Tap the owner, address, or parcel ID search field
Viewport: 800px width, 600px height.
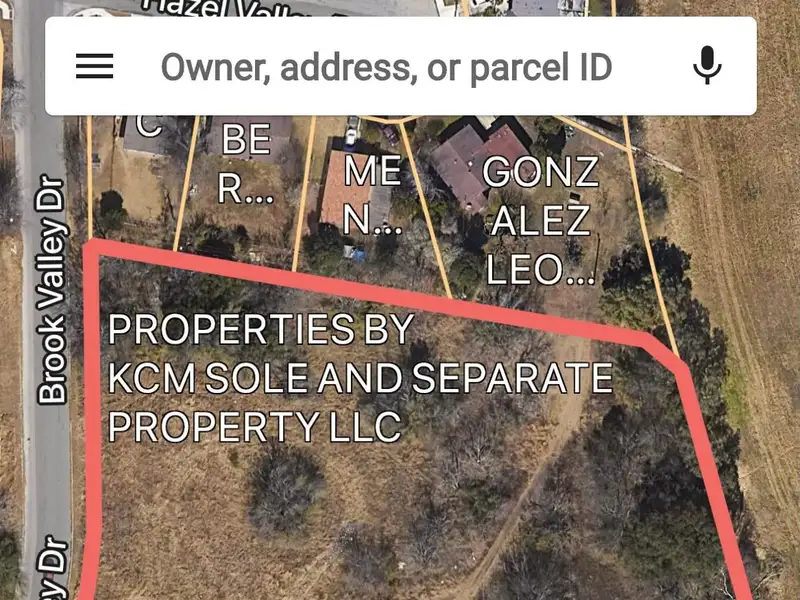386,67
